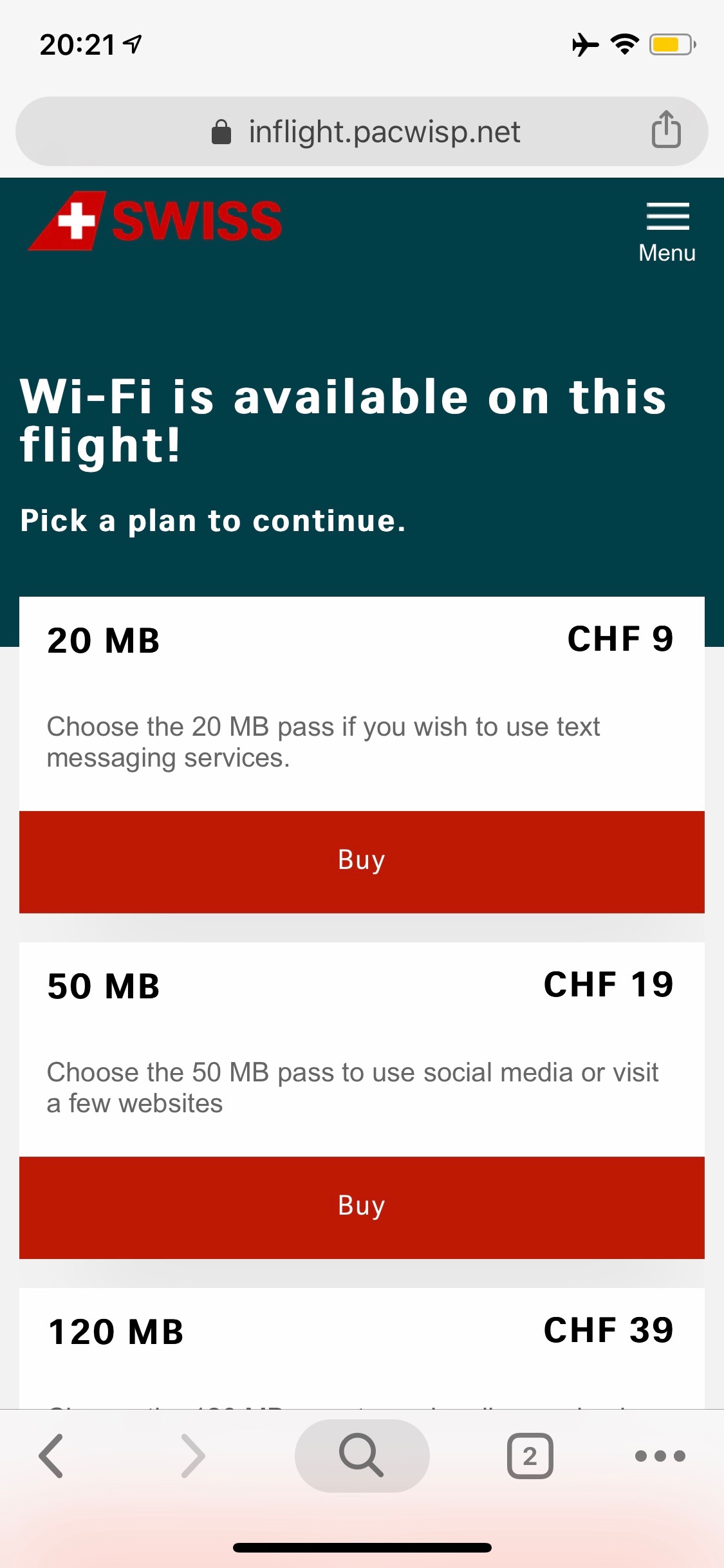Tap the inflight.pacwisp.net address bar
724x1568 pixels.
tap(362, 131)
